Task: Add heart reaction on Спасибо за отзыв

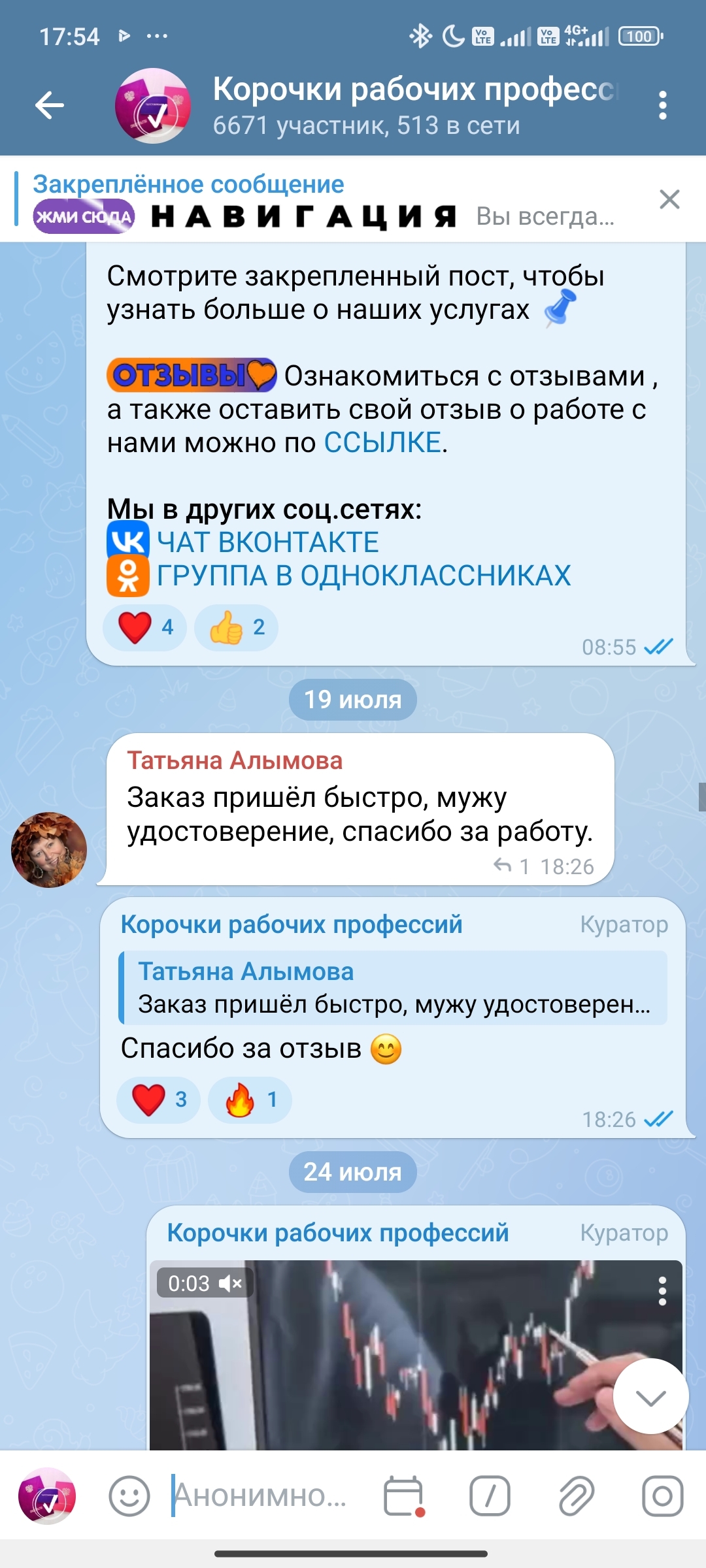Action: coord(158,1100)
